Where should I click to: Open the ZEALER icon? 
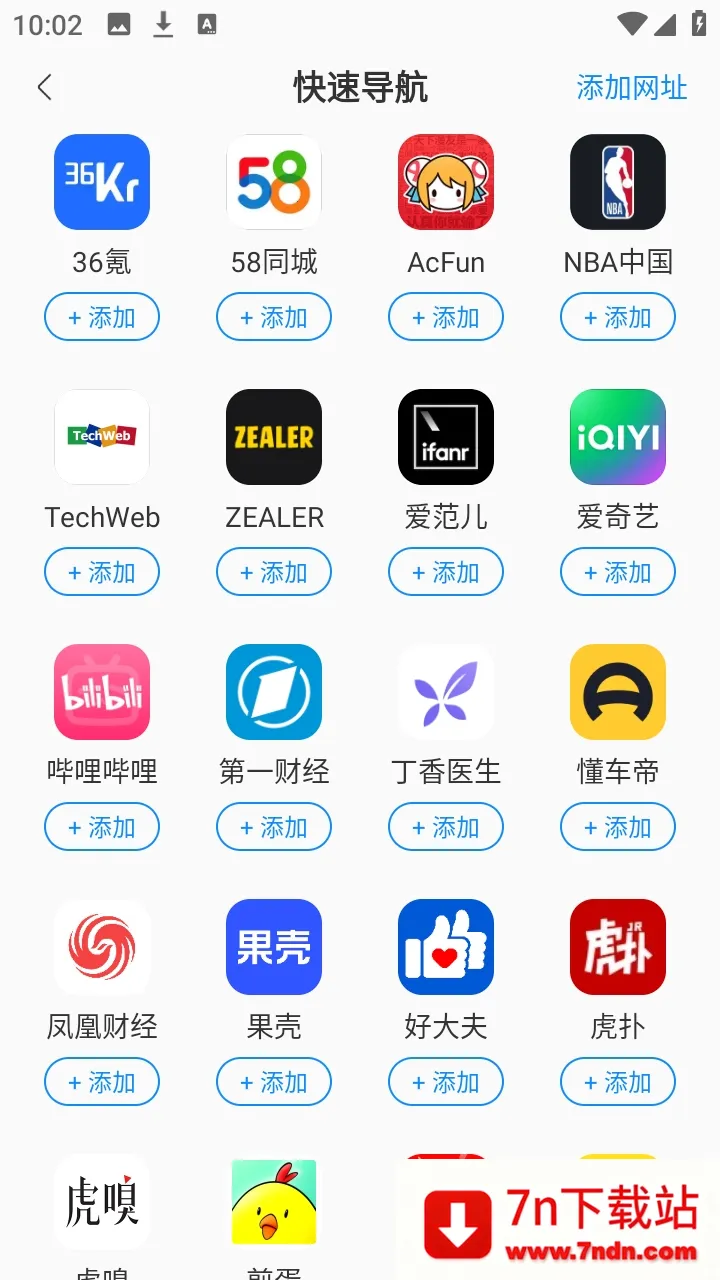tap(273, 437)
